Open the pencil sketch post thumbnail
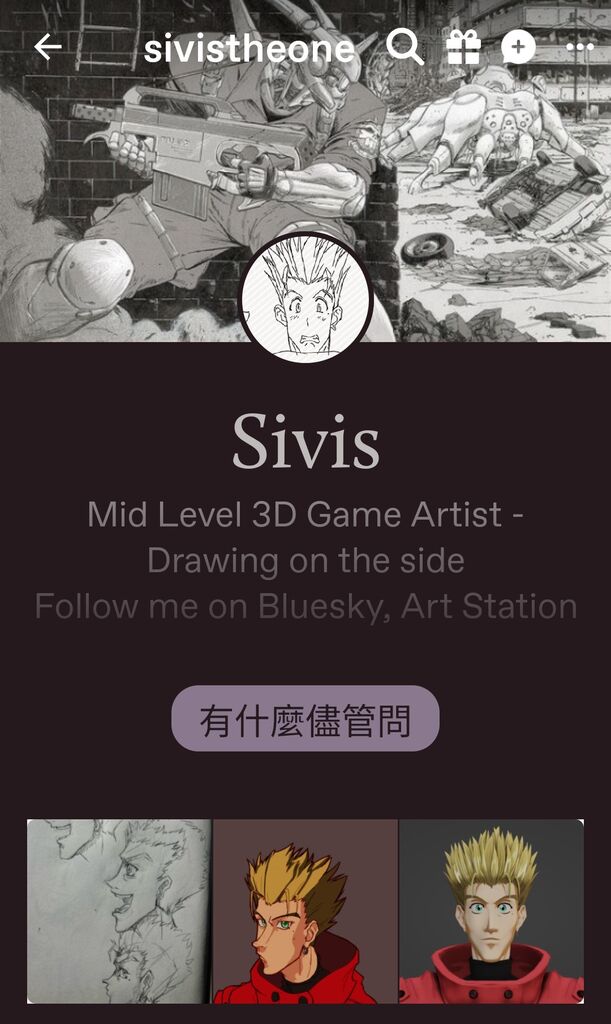The width and height of the screenshot is (611, 1024). tap(119, 911)
